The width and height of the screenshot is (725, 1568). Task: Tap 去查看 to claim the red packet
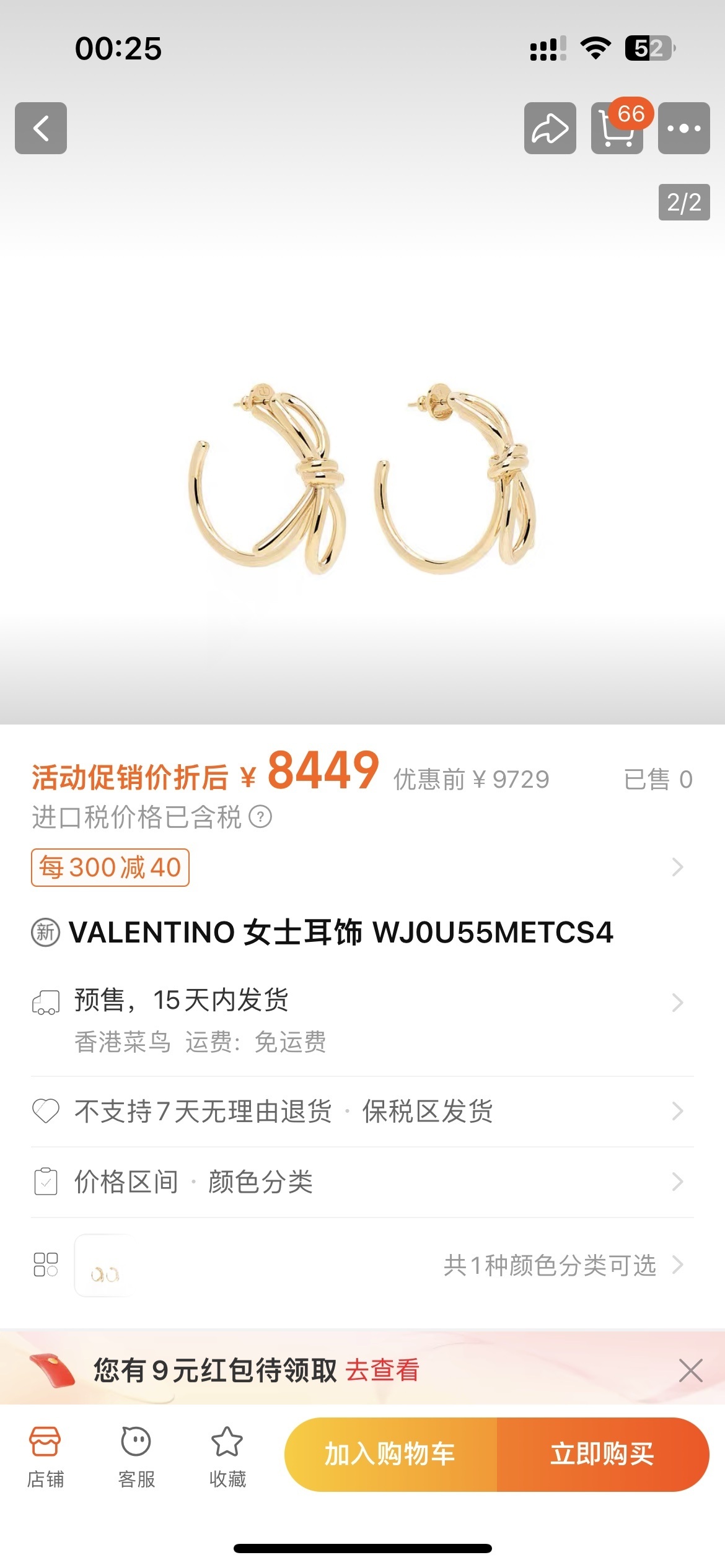click(382, 1370)
